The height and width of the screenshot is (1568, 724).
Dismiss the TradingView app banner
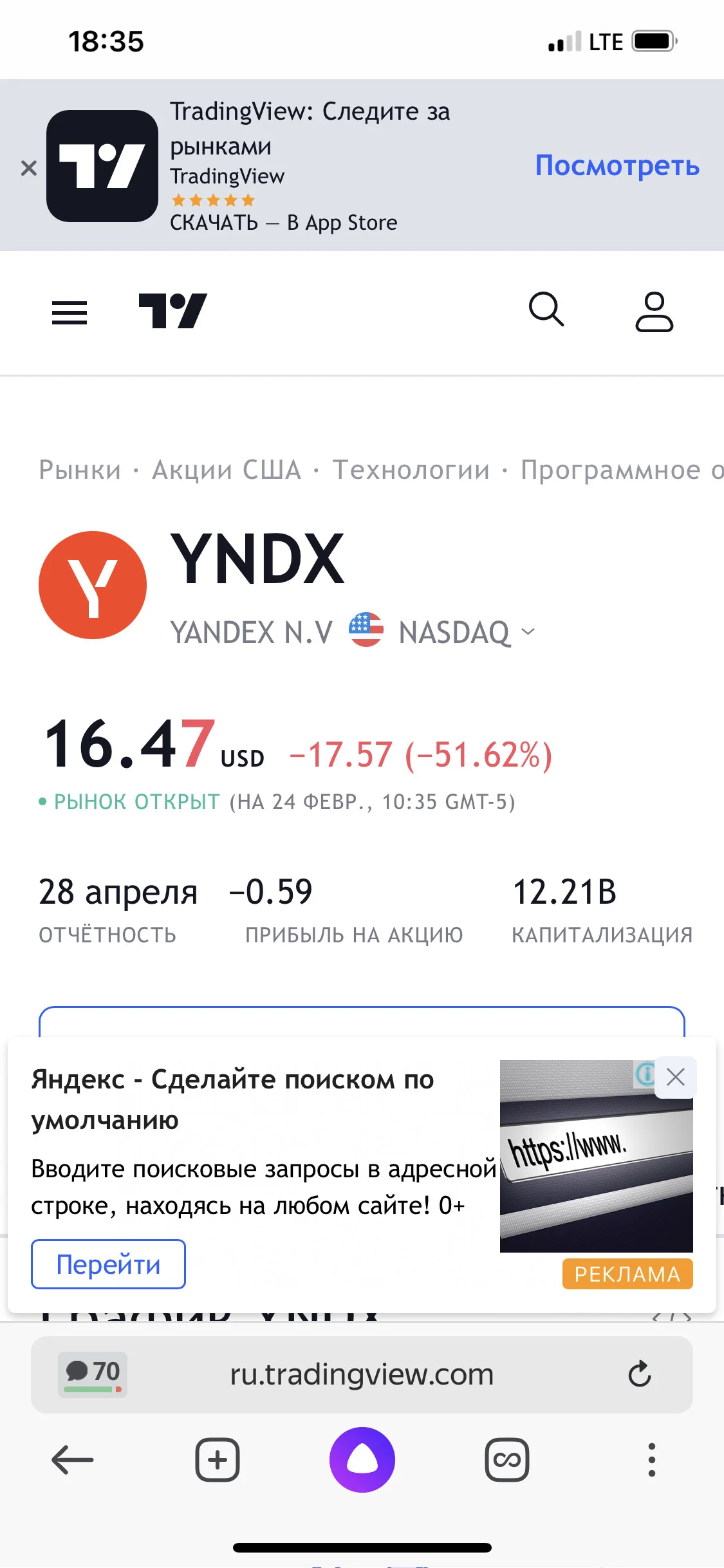[29, 168]
